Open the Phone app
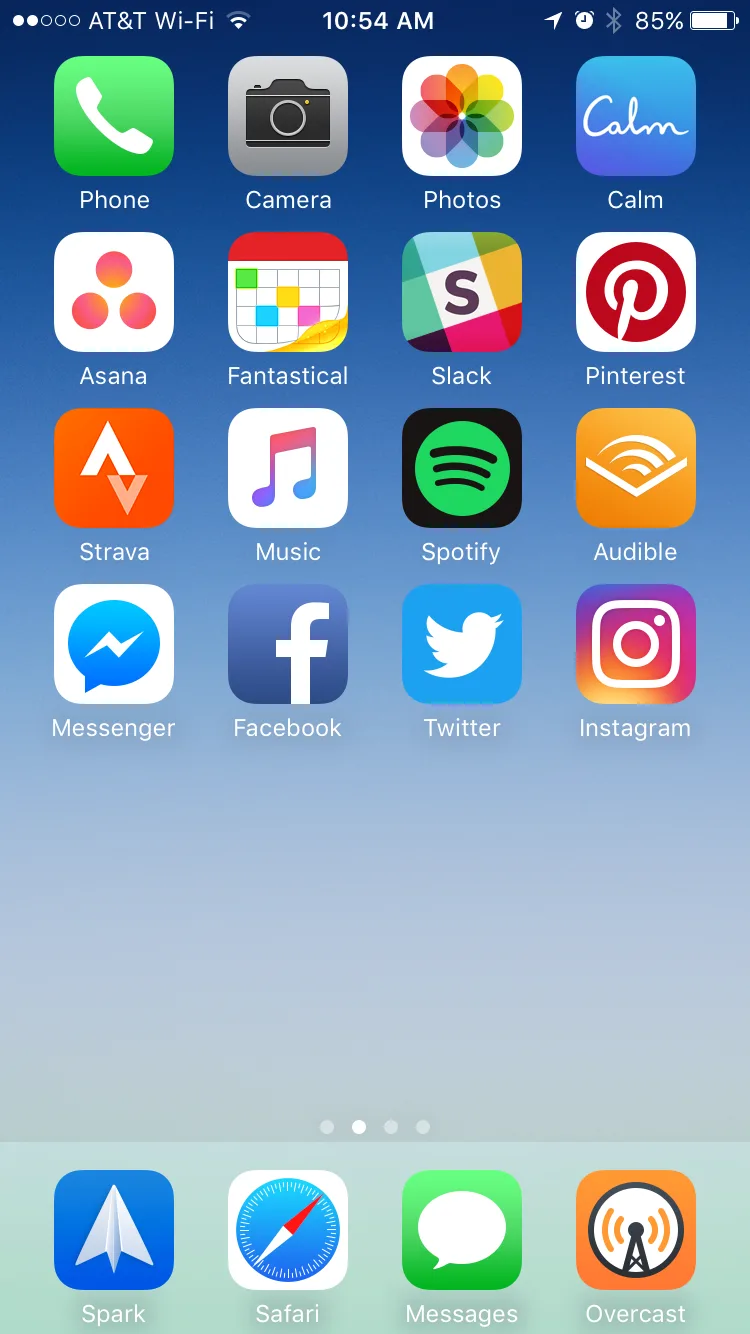Viewport: 750px width, 1334px height. coord(114,116)
